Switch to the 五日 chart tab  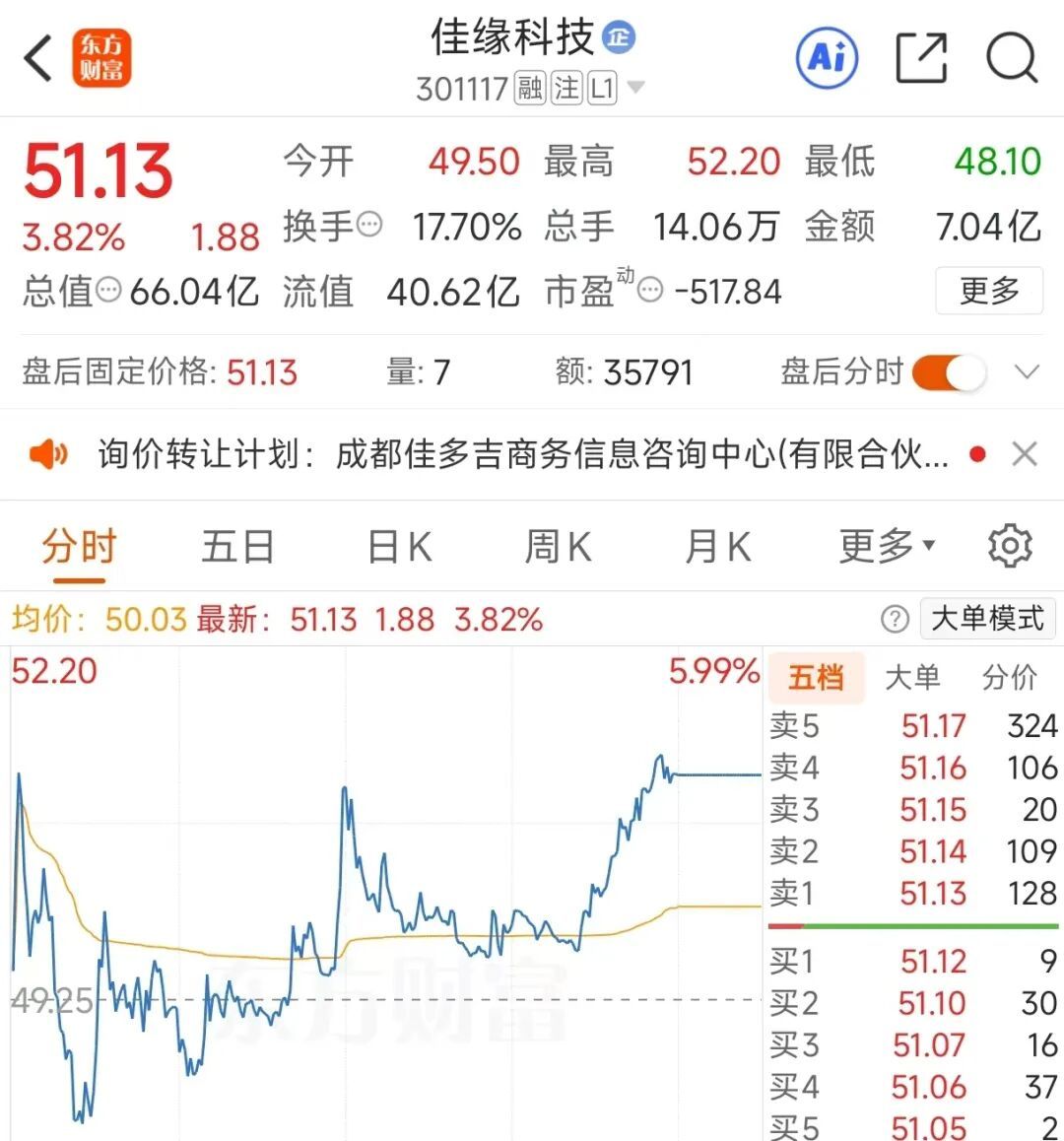click(x=237, y=547)
